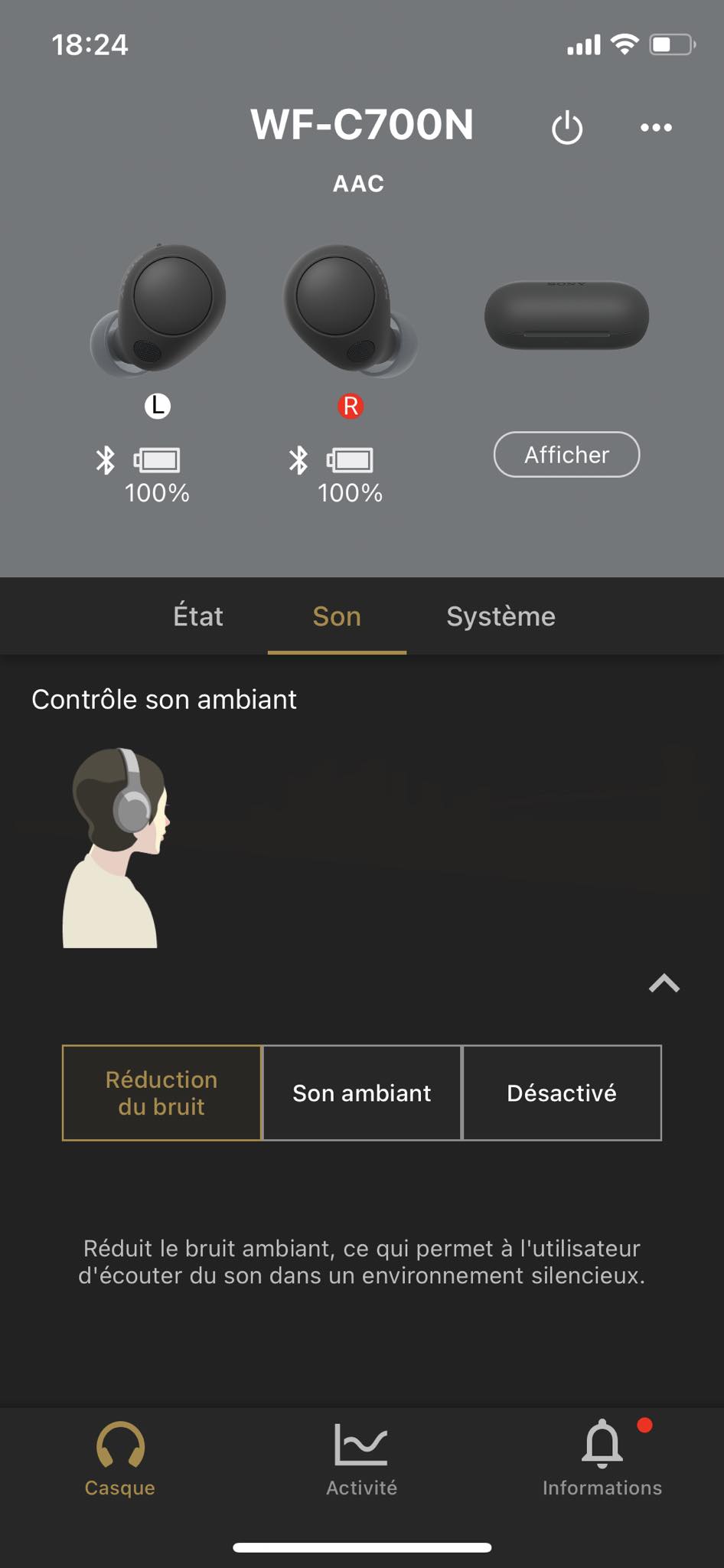
Task: Switch to the État tab
Action: (x=198, y=616)
